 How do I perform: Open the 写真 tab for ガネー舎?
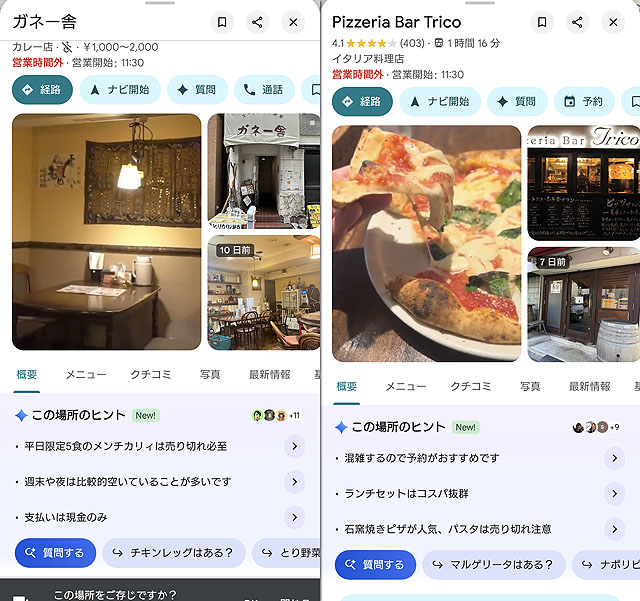point(210,374)
